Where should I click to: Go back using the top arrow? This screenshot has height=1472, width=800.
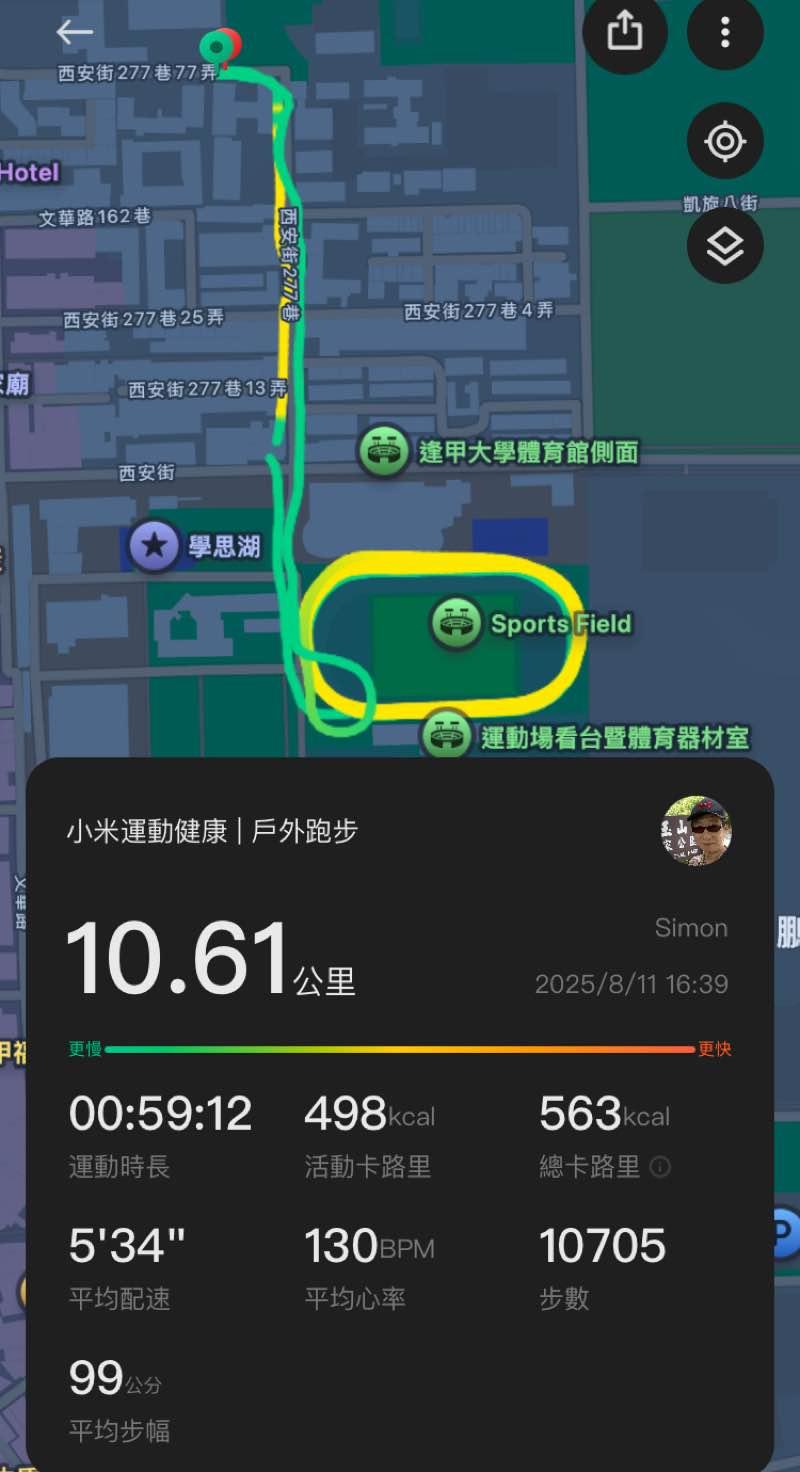(x=75, y=32)
